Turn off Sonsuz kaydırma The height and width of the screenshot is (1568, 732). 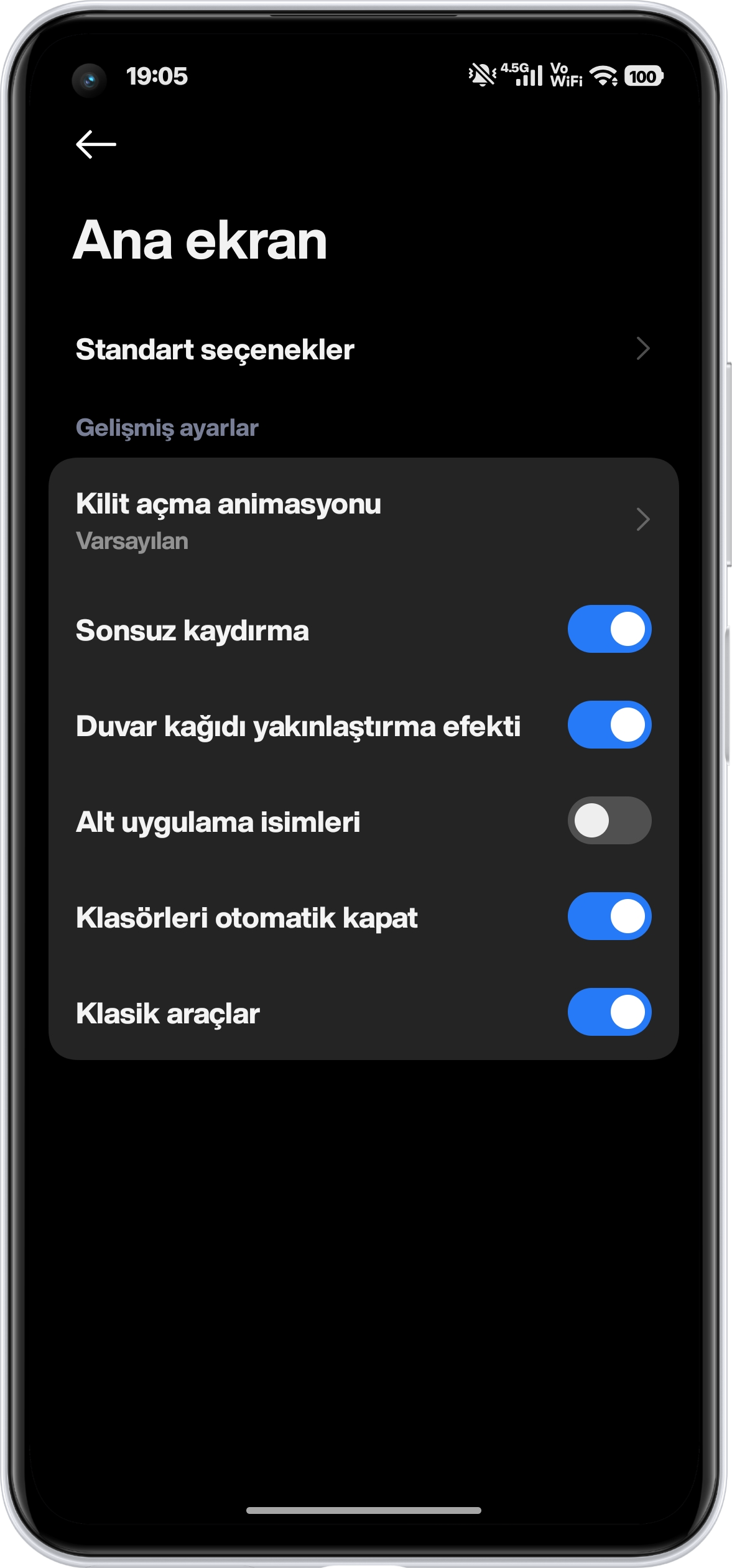click(609, 629)
